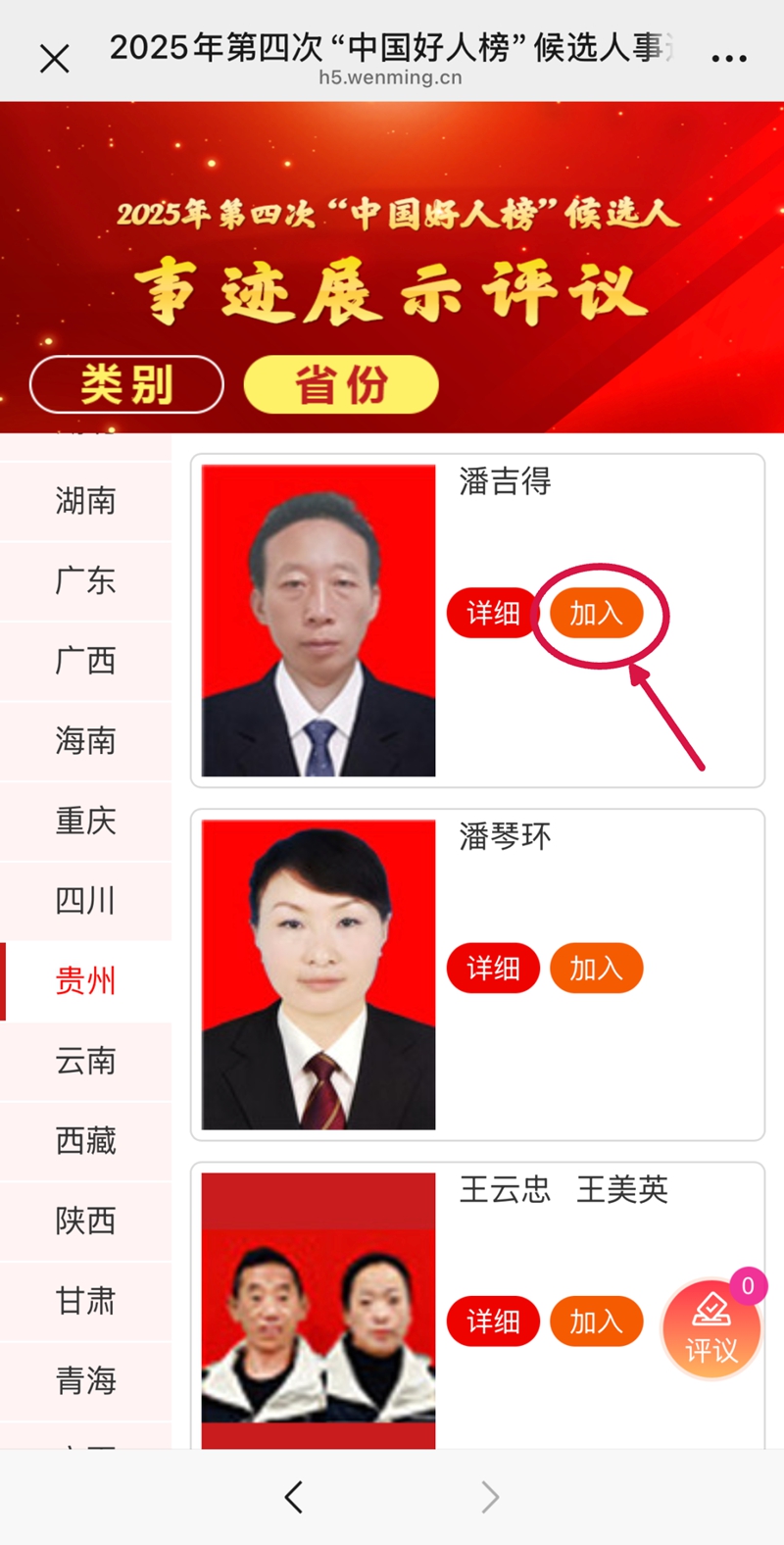Image resolution: width=784 pixels, height=1545 pixels.
Task: Add 潘吉得 with the 加入 button
Action: tap(596, 614)
